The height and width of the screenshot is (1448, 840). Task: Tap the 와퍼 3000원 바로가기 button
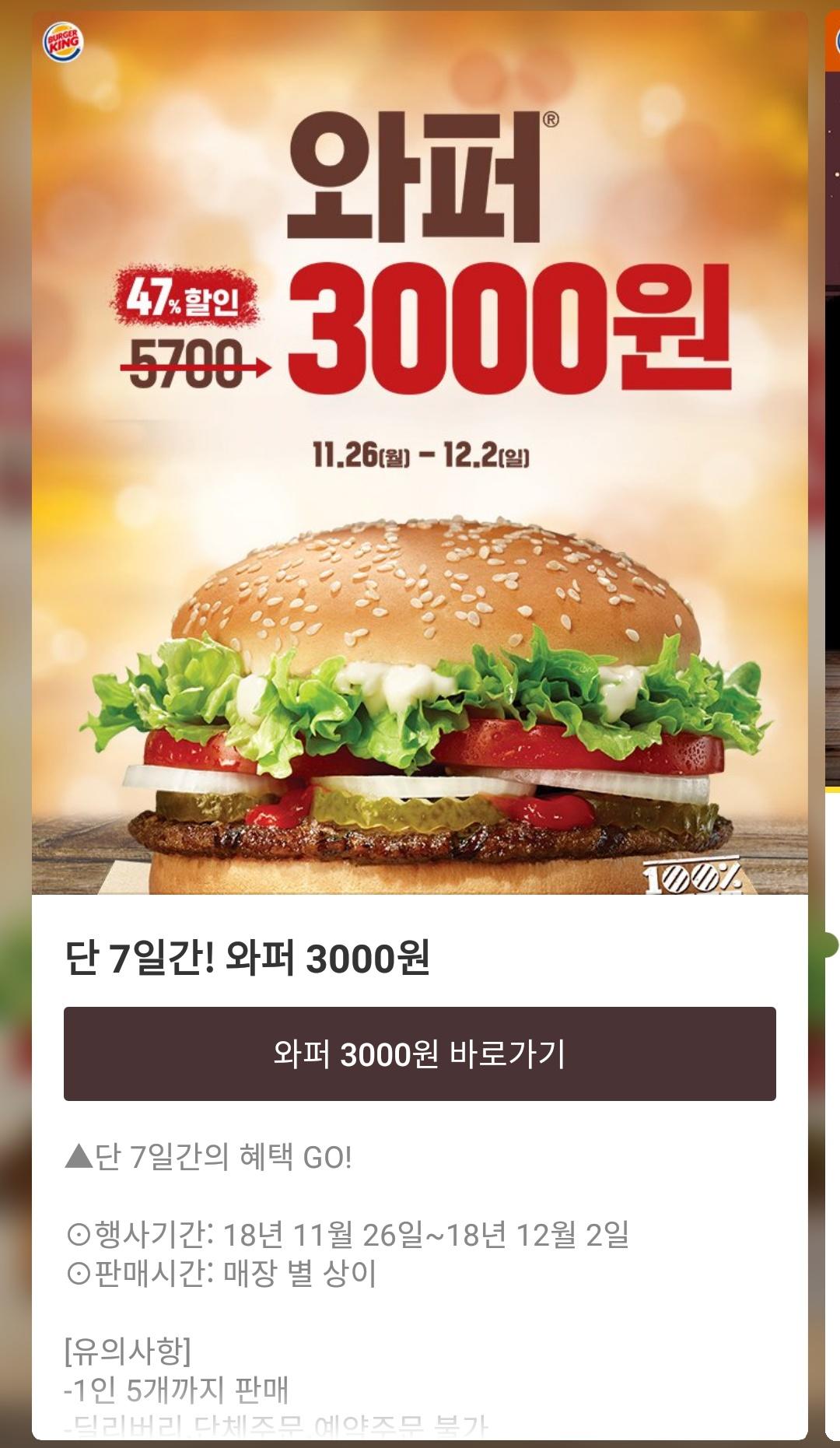click(419, 1054)
